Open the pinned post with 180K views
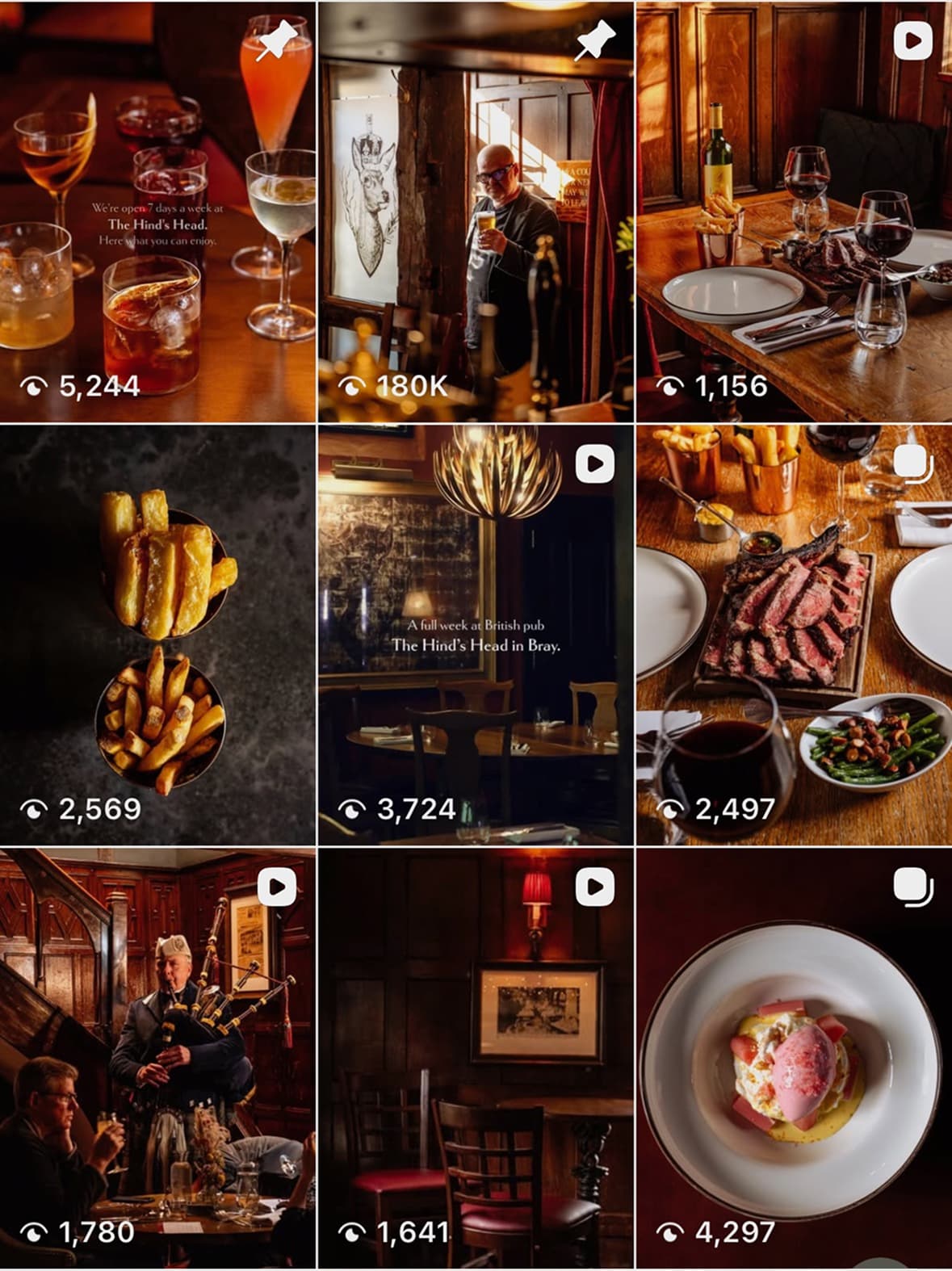 tap(476, 212)
